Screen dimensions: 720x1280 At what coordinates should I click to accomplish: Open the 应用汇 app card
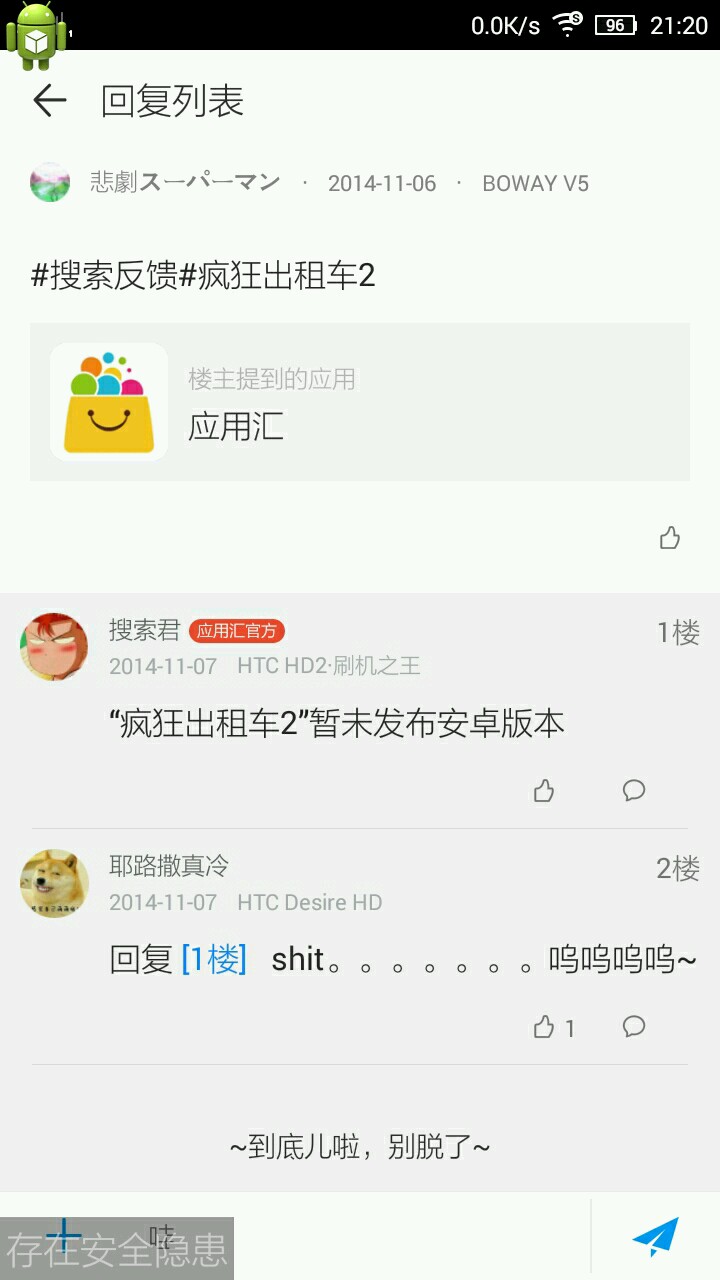click(x=360, y=402)
